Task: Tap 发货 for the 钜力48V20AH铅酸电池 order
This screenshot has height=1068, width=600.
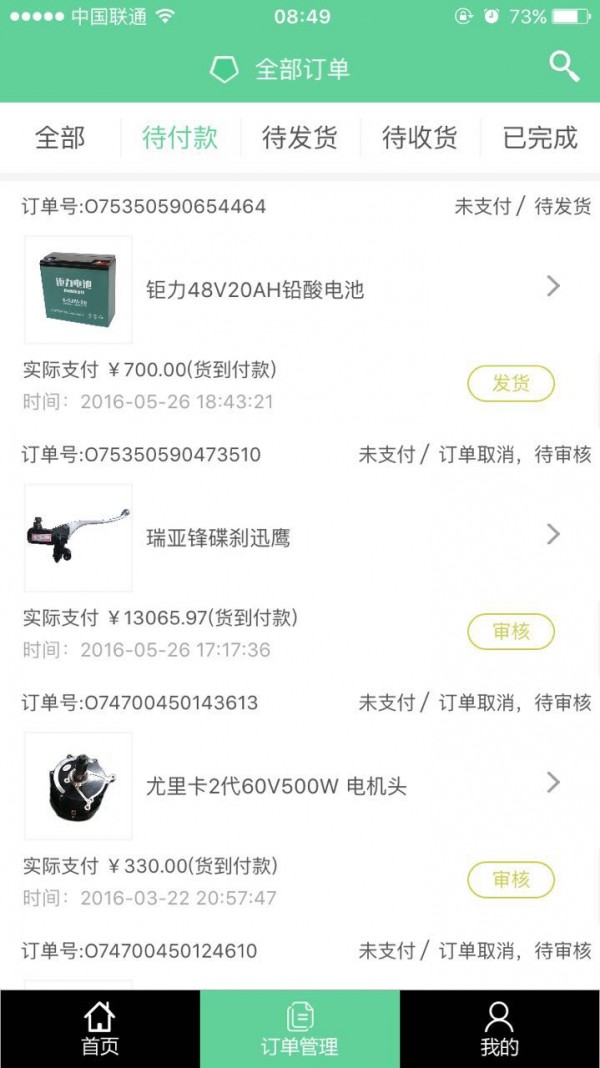Action: (511, 384)
